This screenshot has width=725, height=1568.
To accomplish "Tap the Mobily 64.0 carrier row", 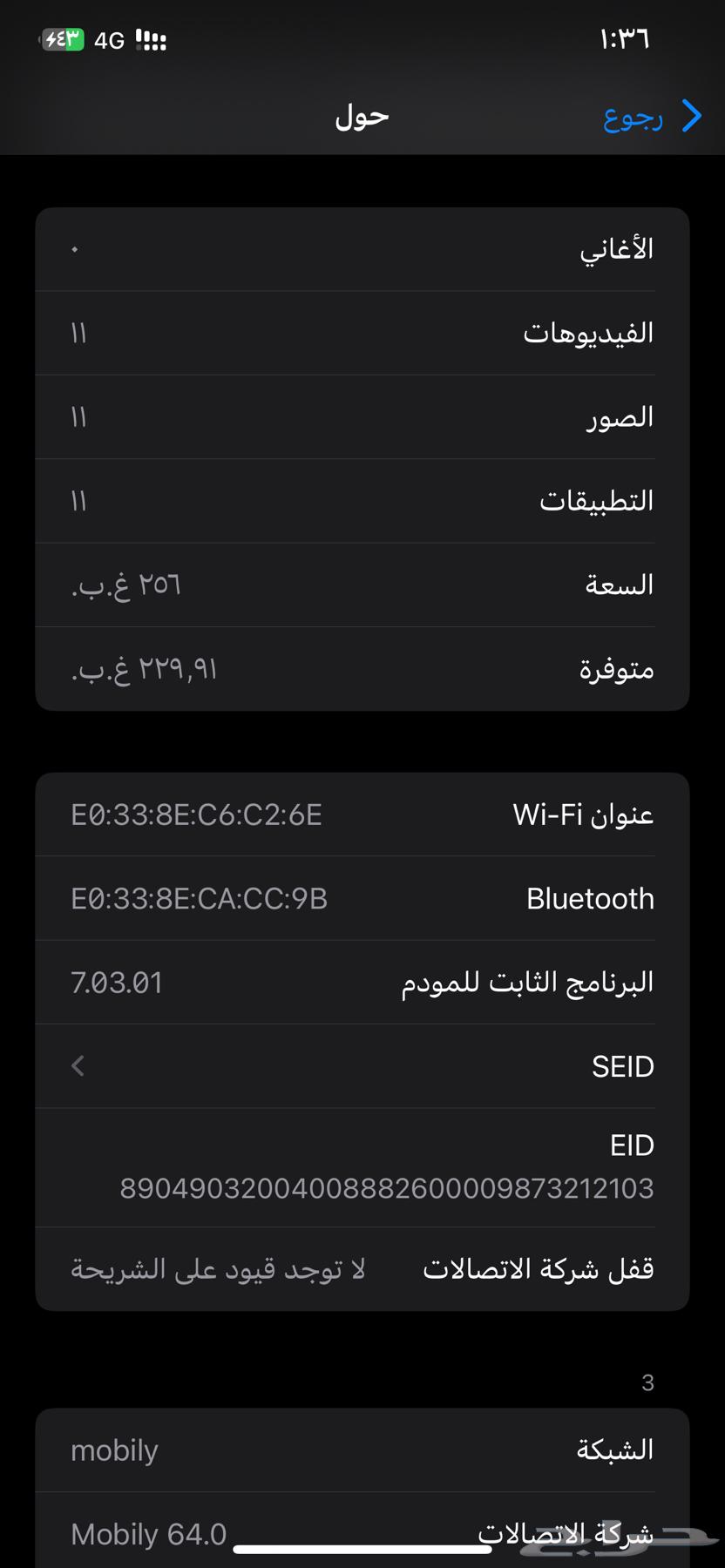I will pyautogui.click(x=362, y=1533).
